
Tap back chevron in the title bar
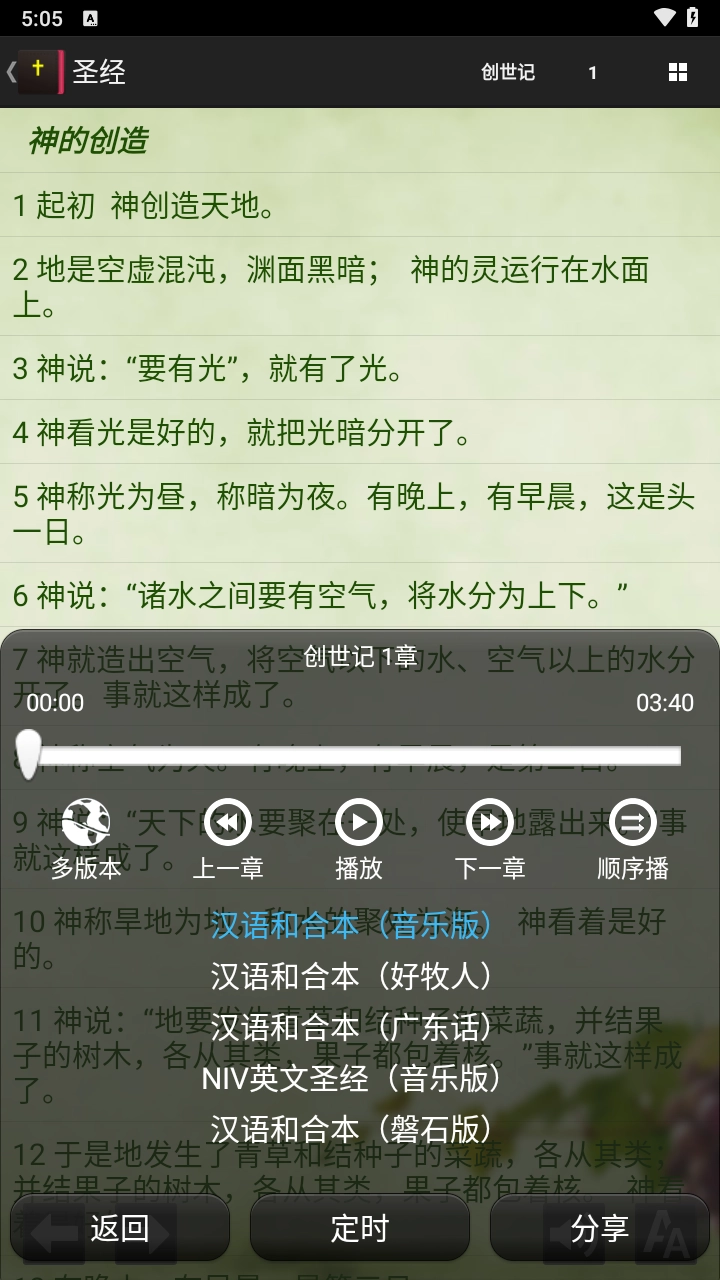tap(11, 72)
